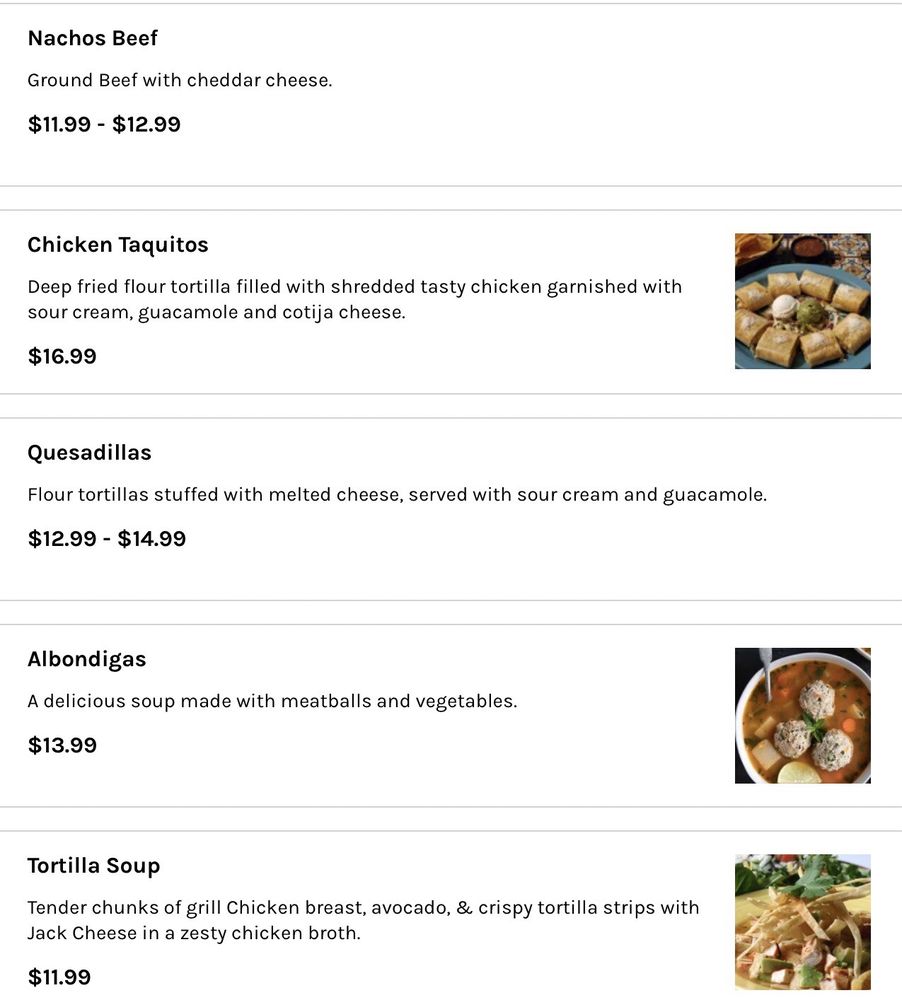Open the Nachos Beef menu item
This screenshot has width=902, height=1000.
point(93,38)
